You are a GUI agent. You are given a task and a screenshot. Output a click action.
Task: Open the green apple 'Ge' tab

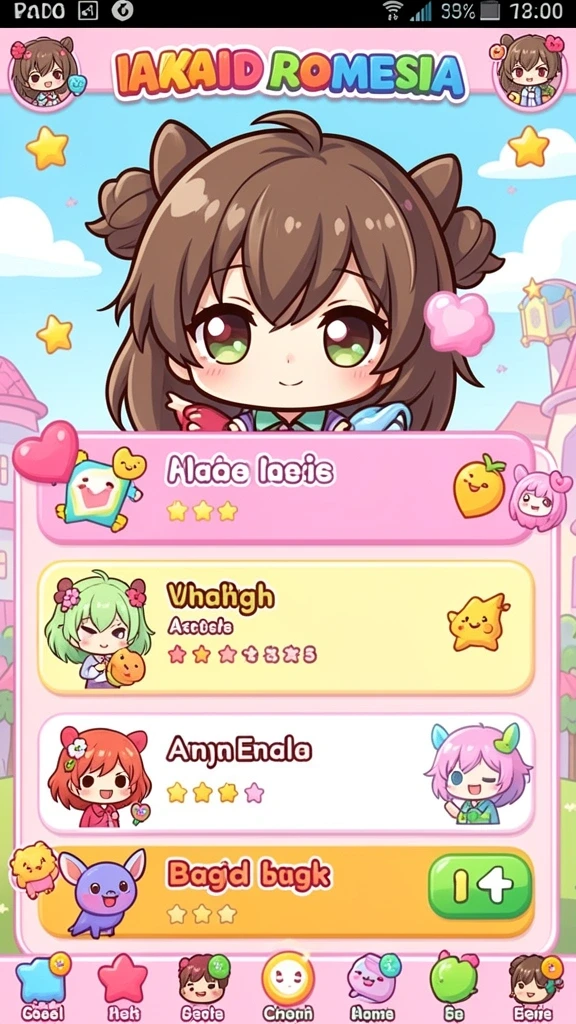coord(455,986)
